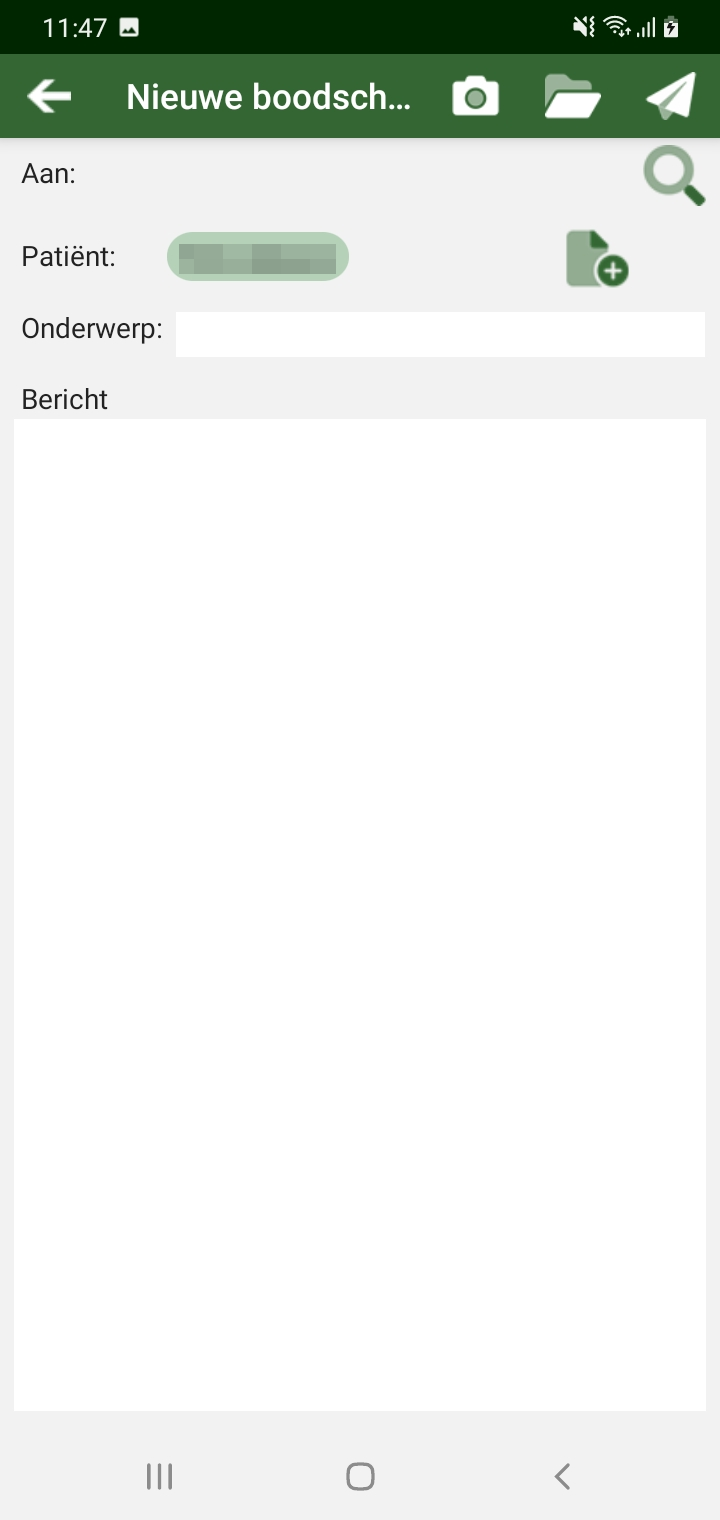720x1520 pixels.
Task: Open recent apps from the navigation bar
Action: pos(159,1476)
